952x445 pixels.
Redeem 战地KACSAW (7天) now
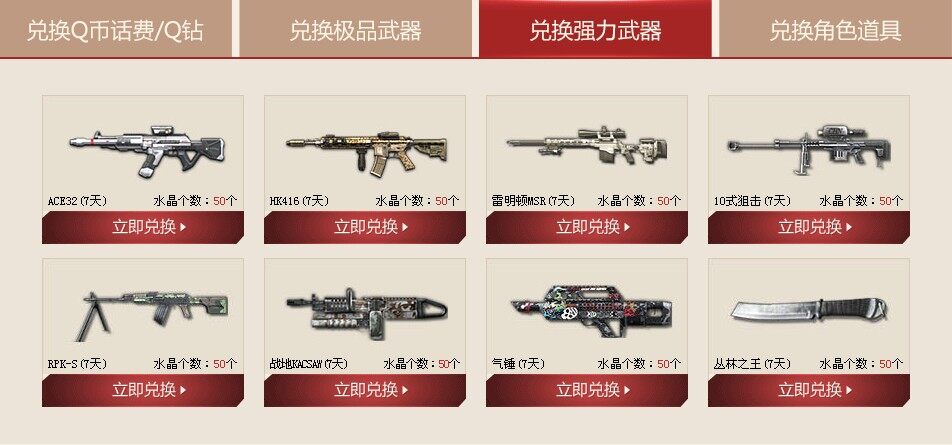coord(365,390)
